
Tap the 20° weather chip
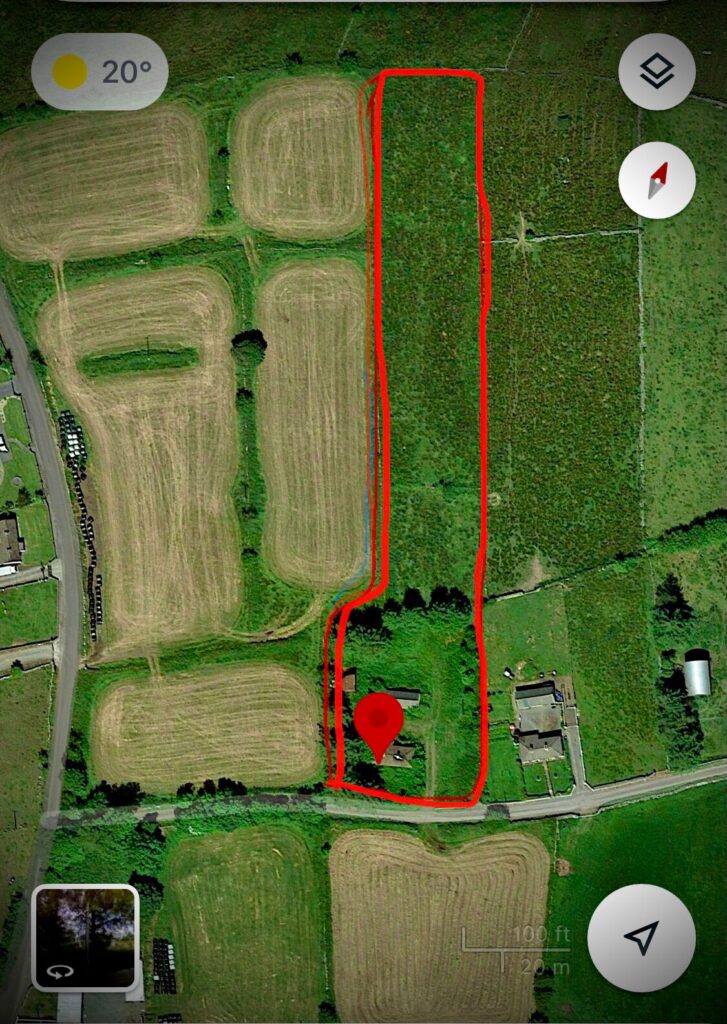click(100, 72)
